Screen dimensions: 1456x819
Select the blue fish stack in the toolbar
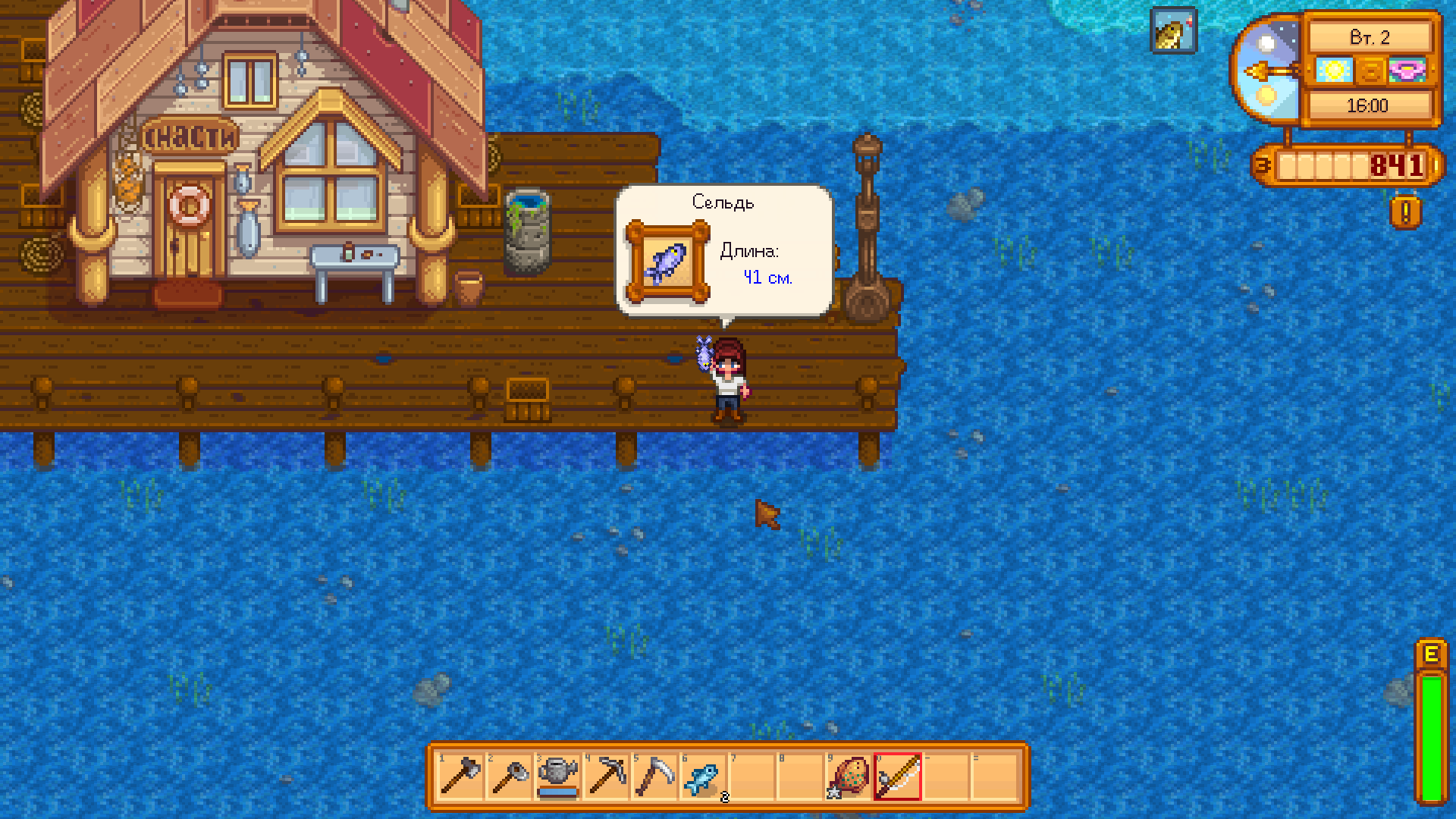pos(703,776)
